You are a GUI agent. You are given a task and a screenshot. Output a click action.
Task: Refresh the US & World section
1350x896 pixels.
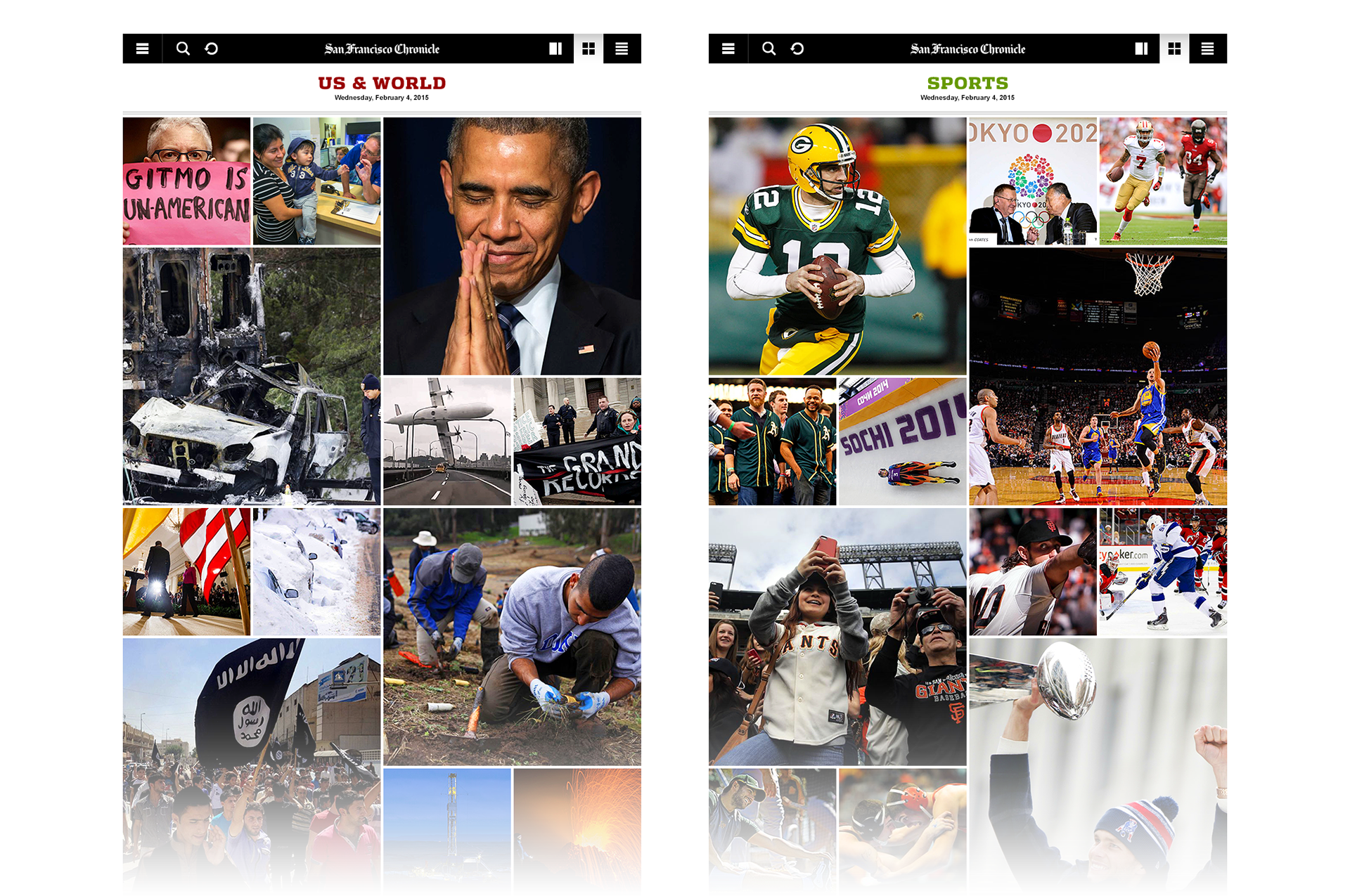[211, 48]
